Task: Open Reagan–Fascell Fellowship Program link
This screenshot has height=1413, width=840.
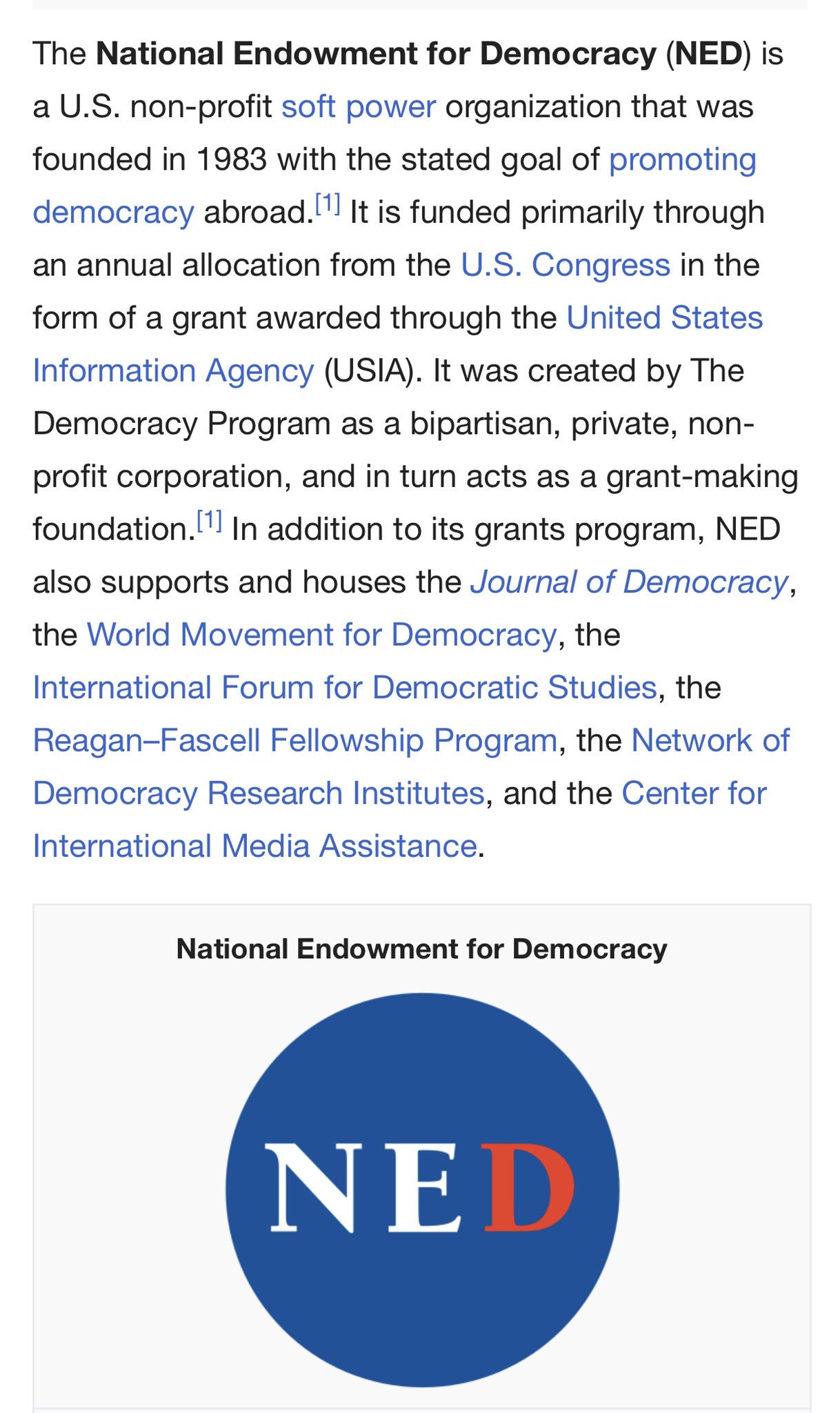Action: click(295, 741)
